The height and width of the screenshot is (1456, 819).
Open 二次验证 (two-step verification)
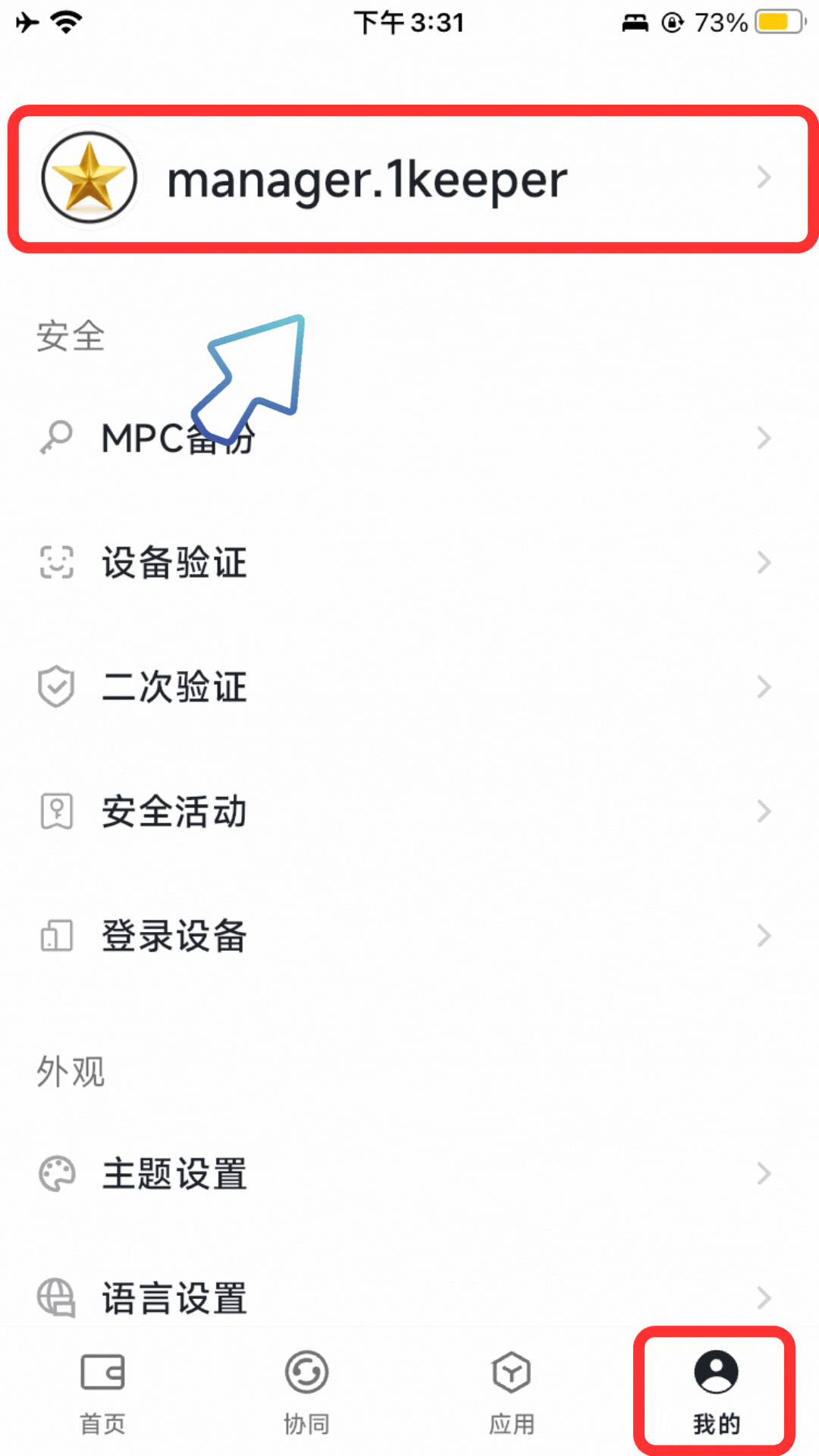click(409, 687)
